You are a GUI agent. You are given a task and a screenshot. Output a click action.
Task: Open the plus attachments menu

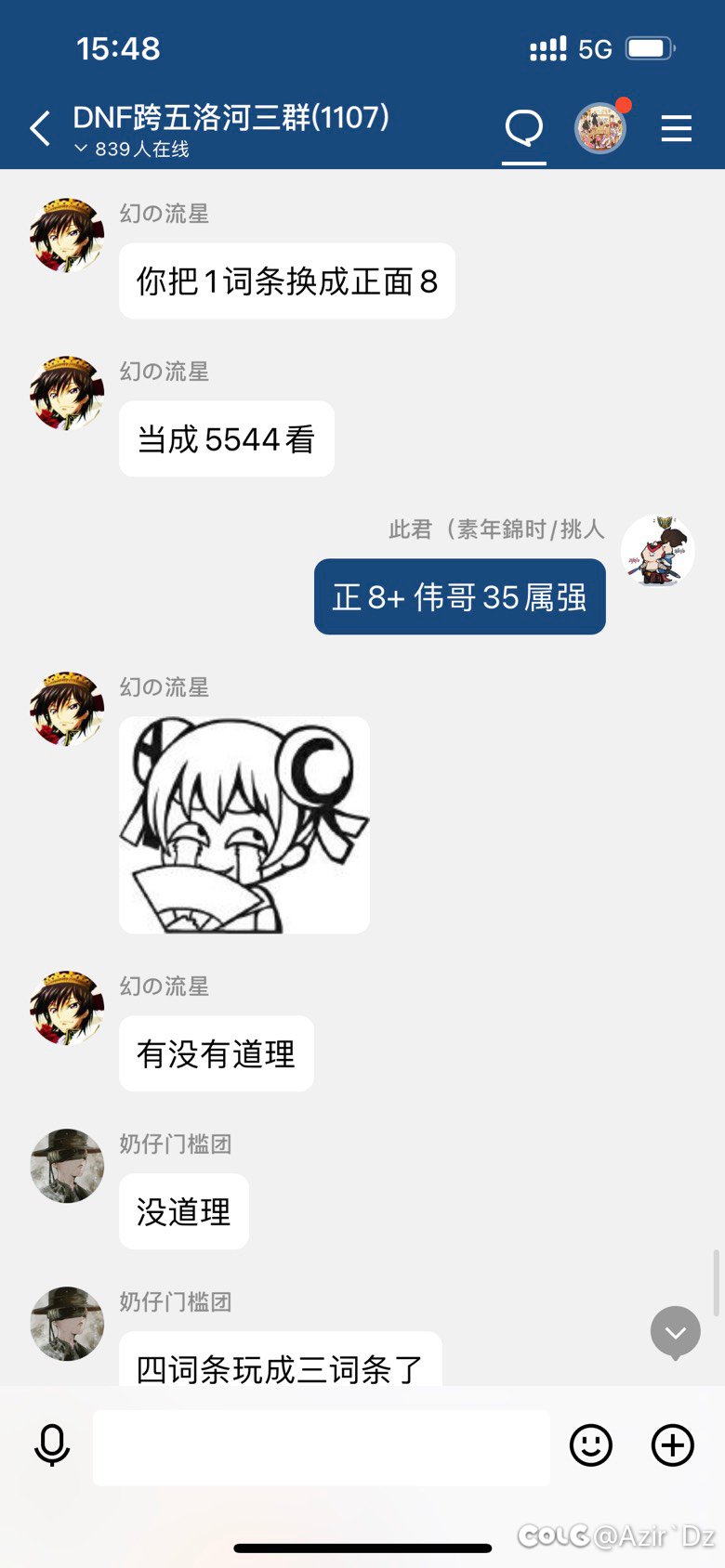pyautogui.click(x=673, y=1445)
